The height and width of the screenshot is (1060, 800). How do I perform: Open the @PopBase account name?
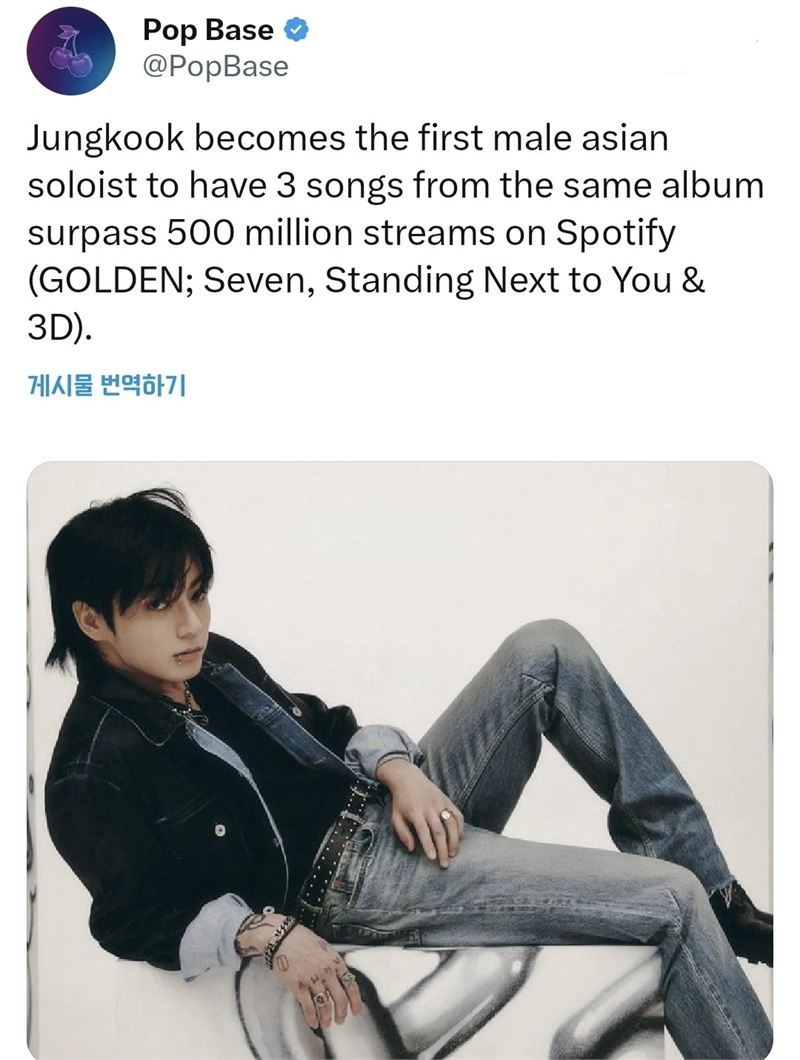(216, 67)
